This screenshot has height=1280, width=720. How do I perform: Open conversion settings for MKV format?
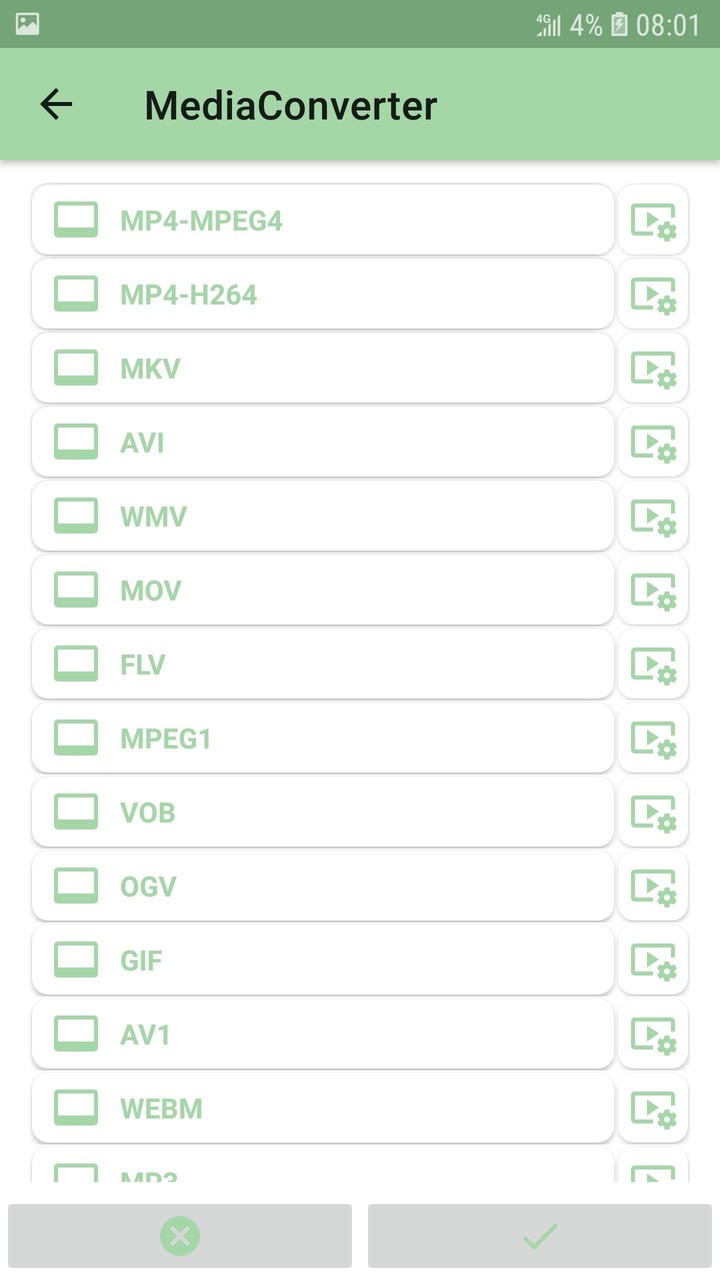[x=653, y=368]
